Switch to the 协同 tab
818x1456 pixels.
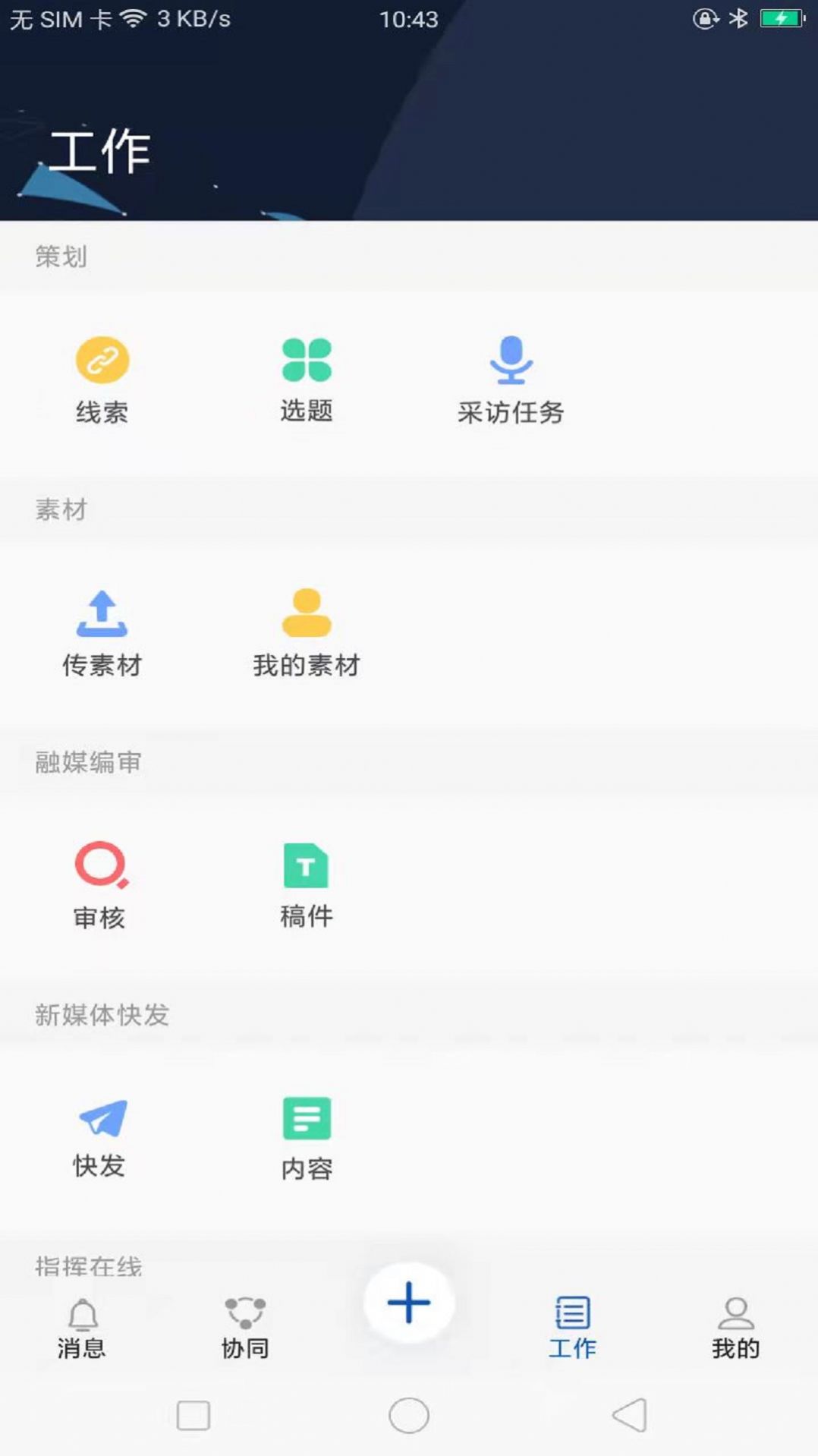pyautogui.click(x=245, y=1328)
